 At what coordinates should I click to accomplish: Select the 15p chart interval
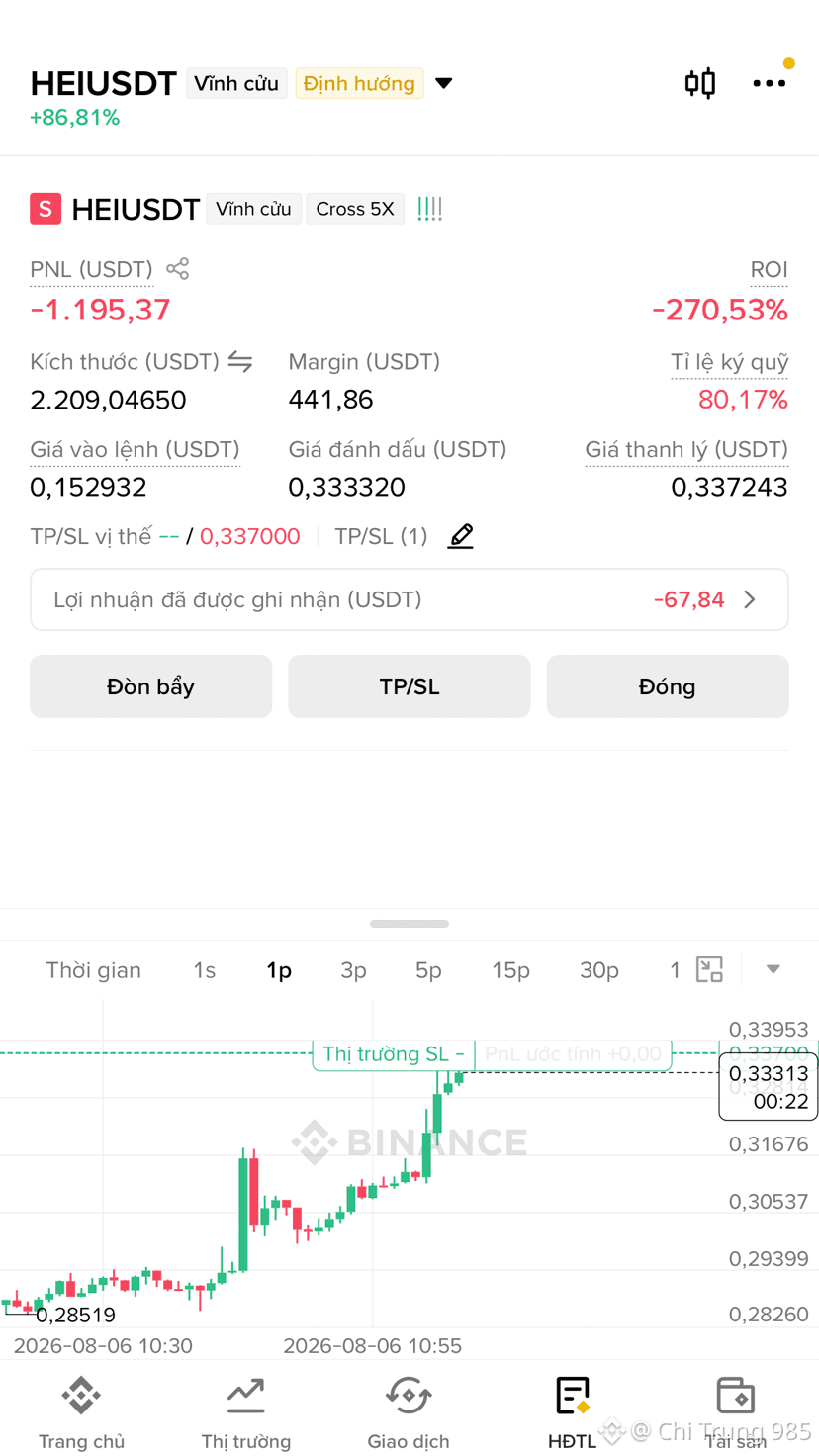point(511,970)
